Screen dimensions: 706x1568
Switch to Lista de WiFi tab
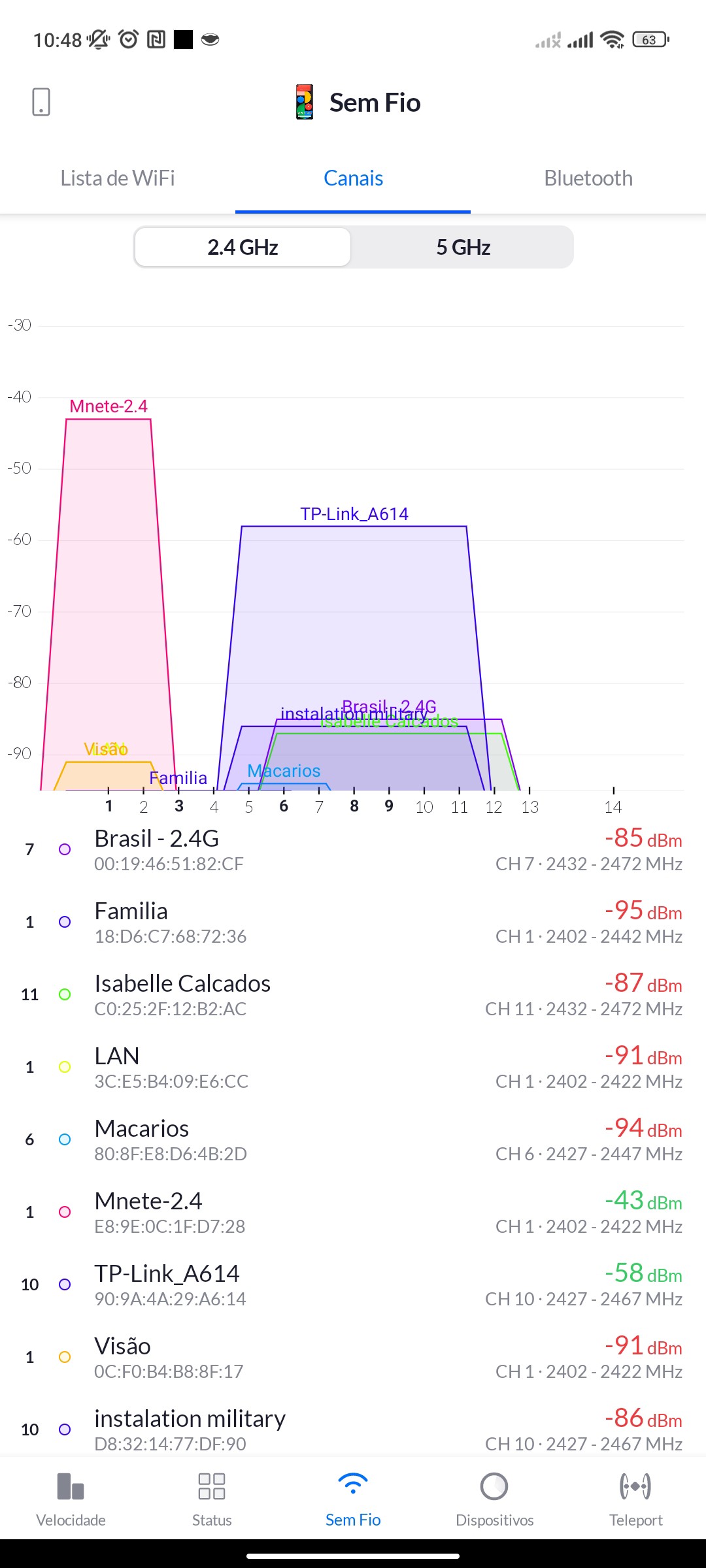tap(118, 178)
